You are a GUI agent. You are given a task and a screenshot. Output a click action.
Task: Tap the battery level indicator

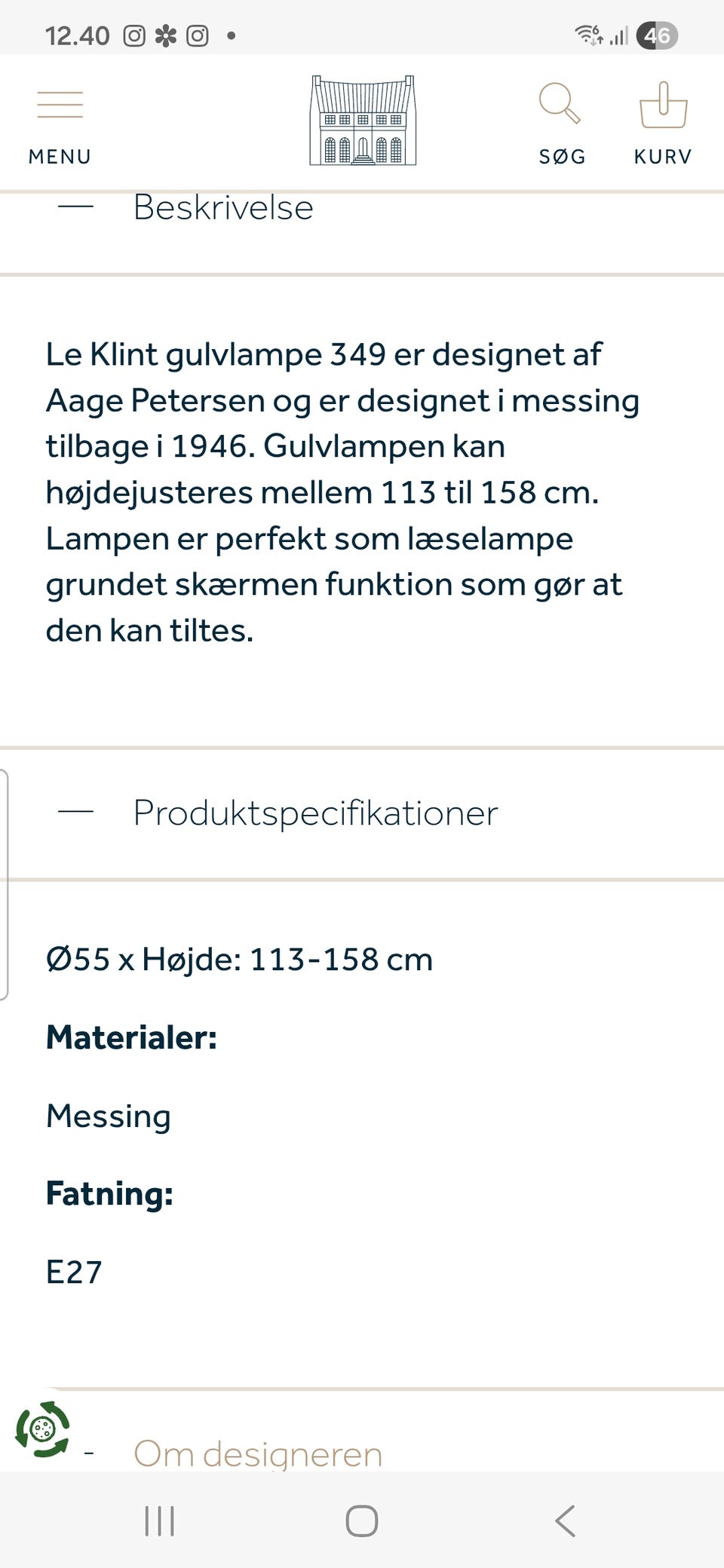tap(655, 34)
